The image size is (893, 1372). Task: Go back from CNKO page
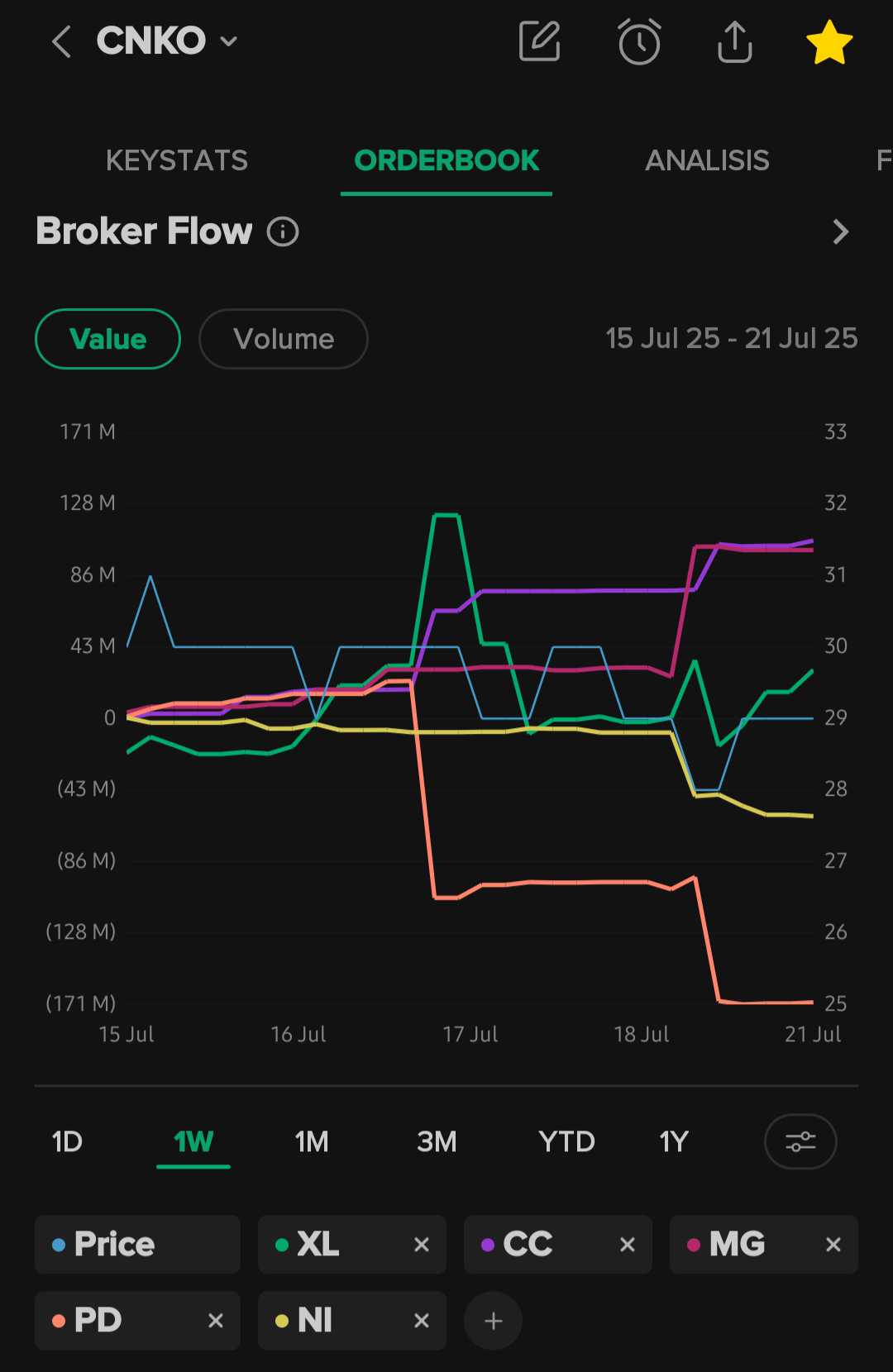point(61,41)
